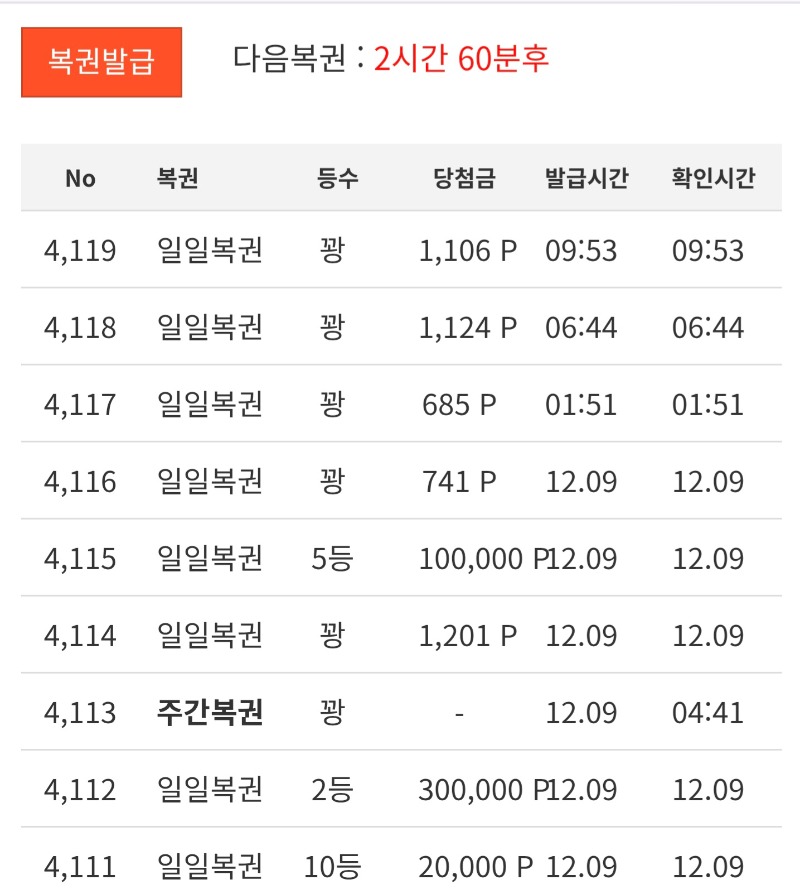Click the bold 주간복권 entry in row 4,113

tap(211, 712)
